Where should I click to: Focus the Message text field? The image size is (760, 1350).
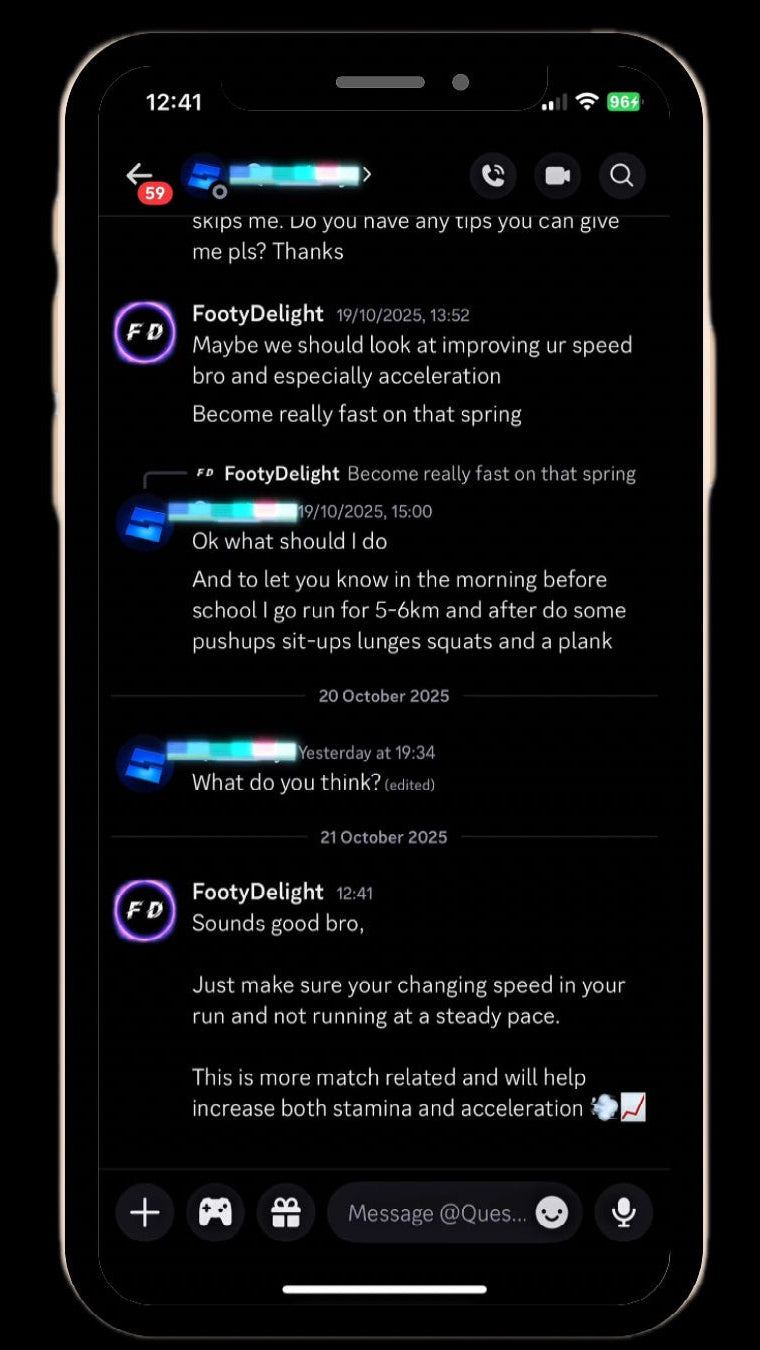436,1214
